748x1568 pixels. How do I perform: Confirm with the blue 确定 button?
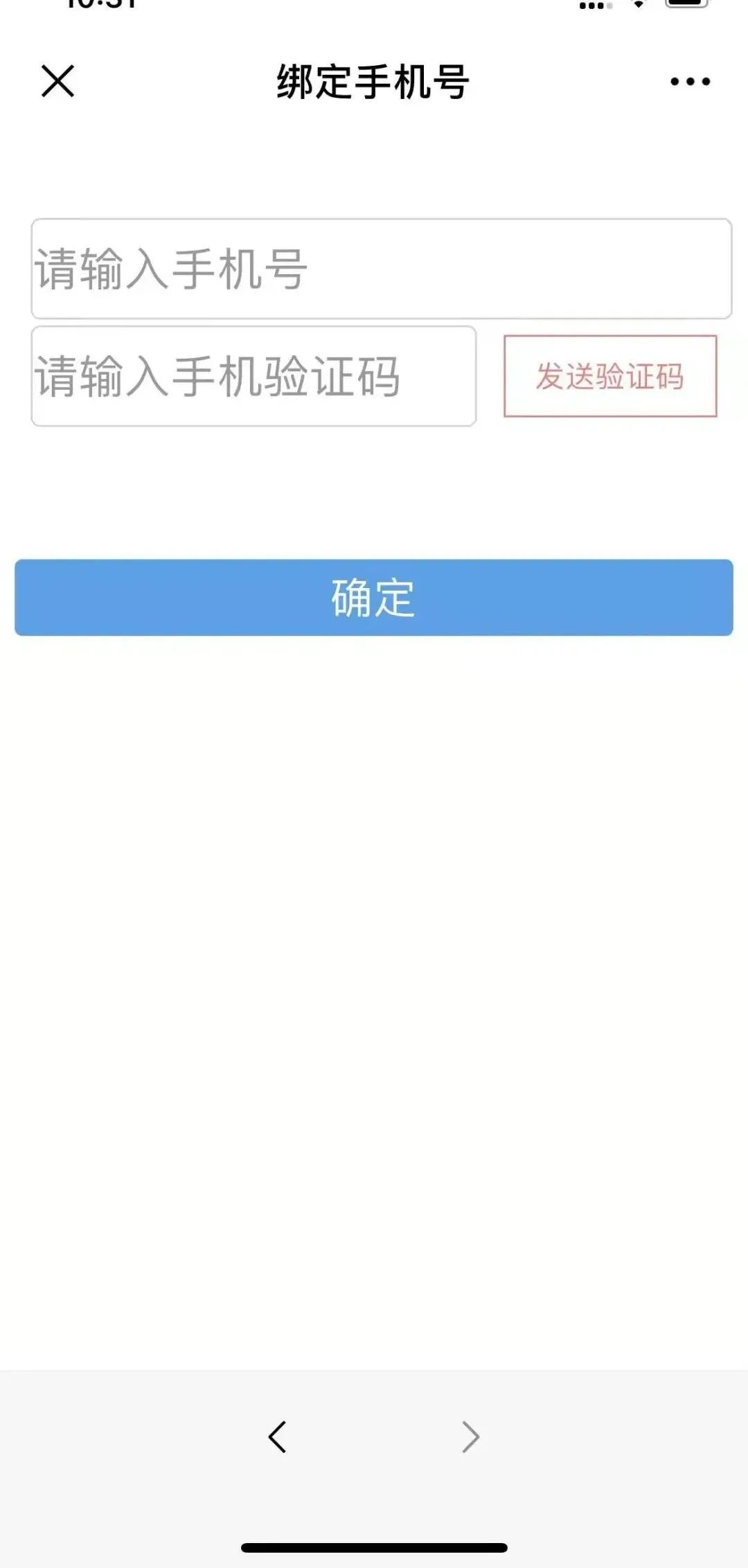tap(374, 598)
